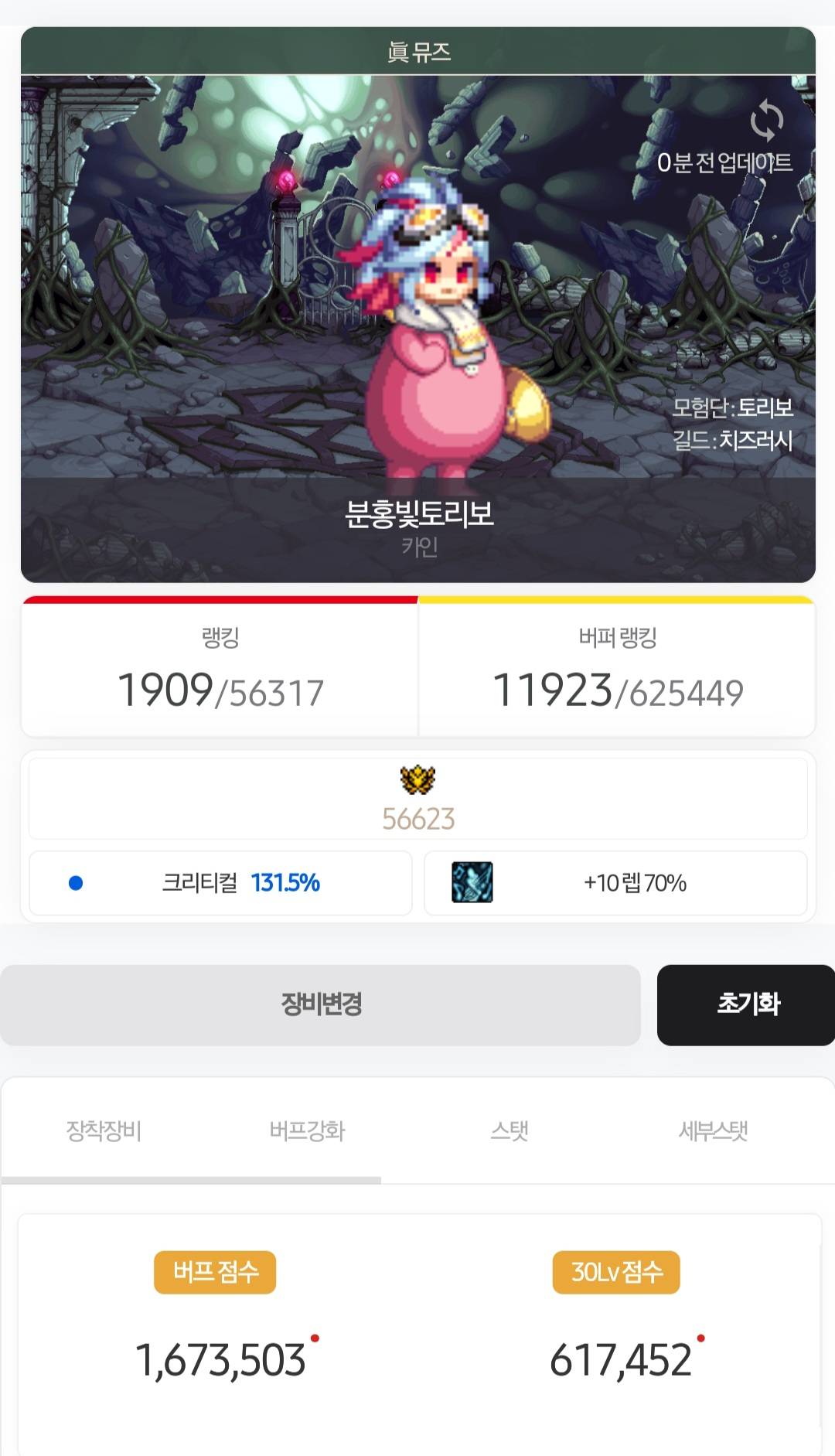View the 세부스탯 tab
Viewport: 835px width, 1456px height.
[713, 1131]
